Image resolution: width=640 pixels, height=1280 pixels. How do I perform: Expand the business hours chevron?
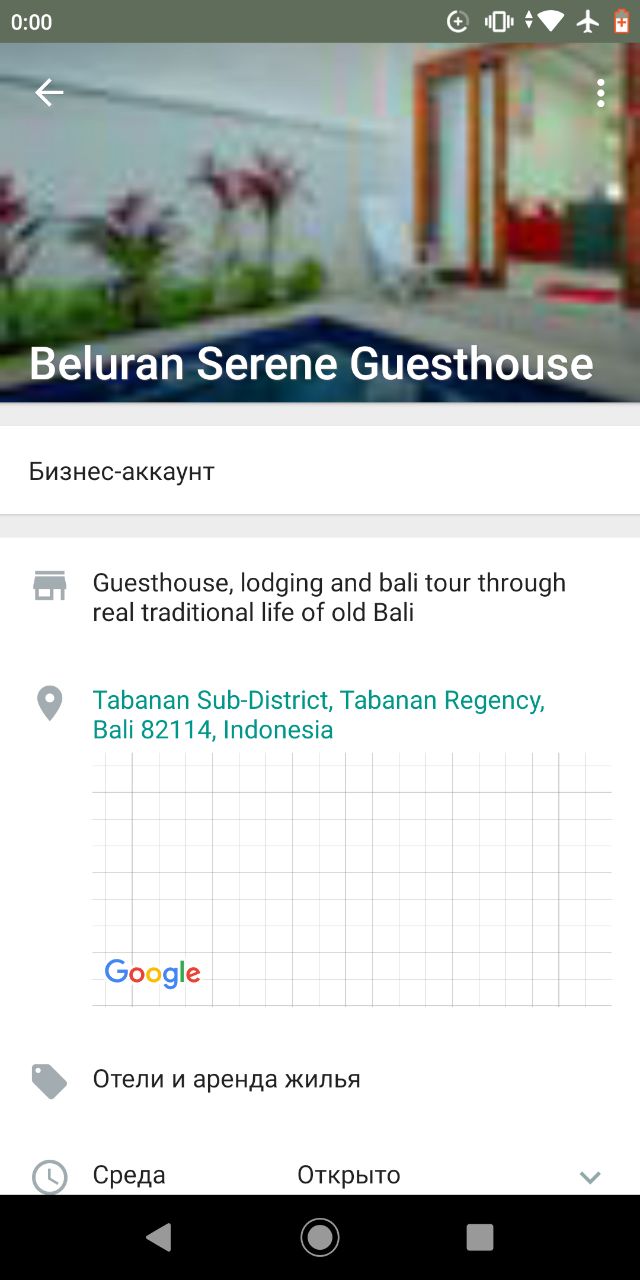[x=590, y=1176]
